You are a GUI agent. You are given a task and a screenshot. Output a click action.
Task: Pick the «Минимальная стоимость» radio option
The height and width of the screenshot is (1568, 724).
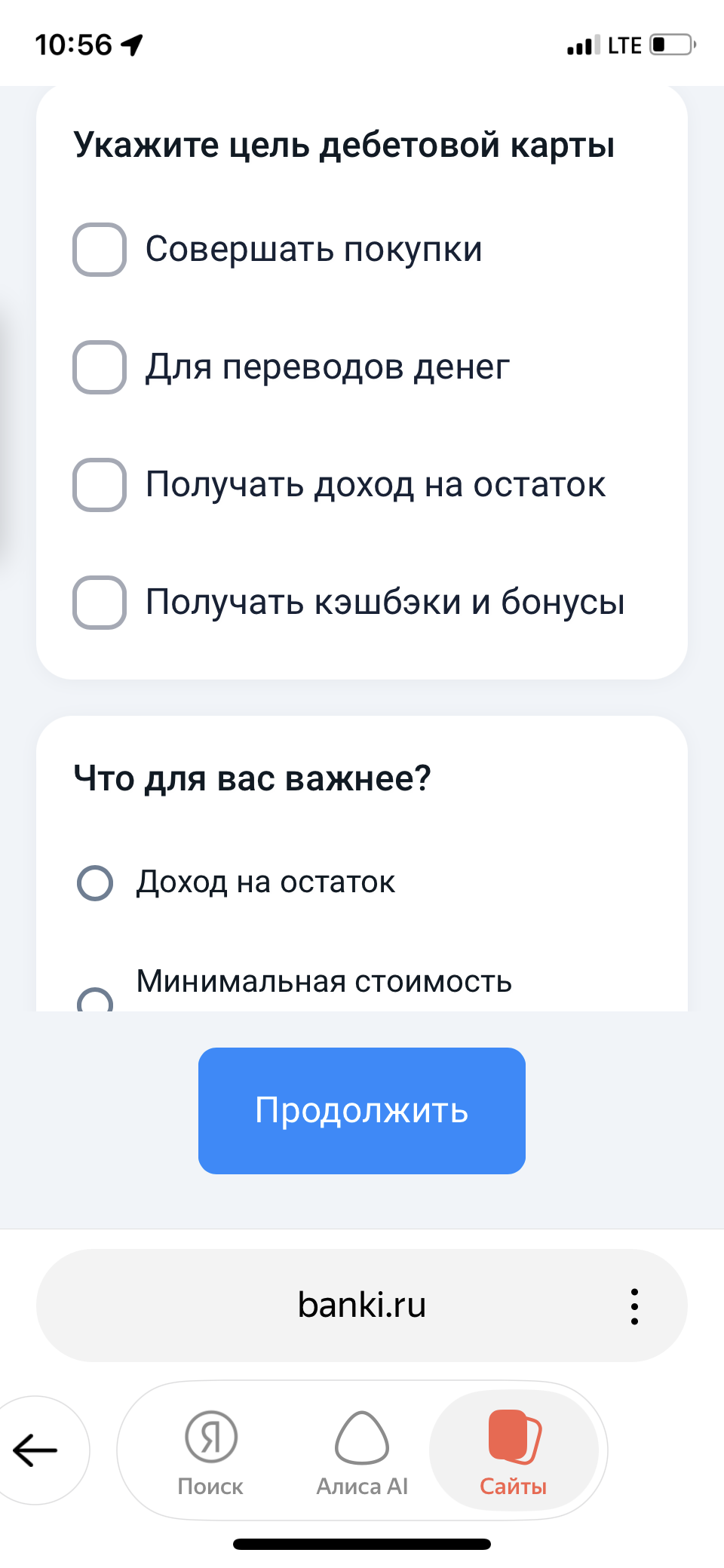[x=95, y=1000]
